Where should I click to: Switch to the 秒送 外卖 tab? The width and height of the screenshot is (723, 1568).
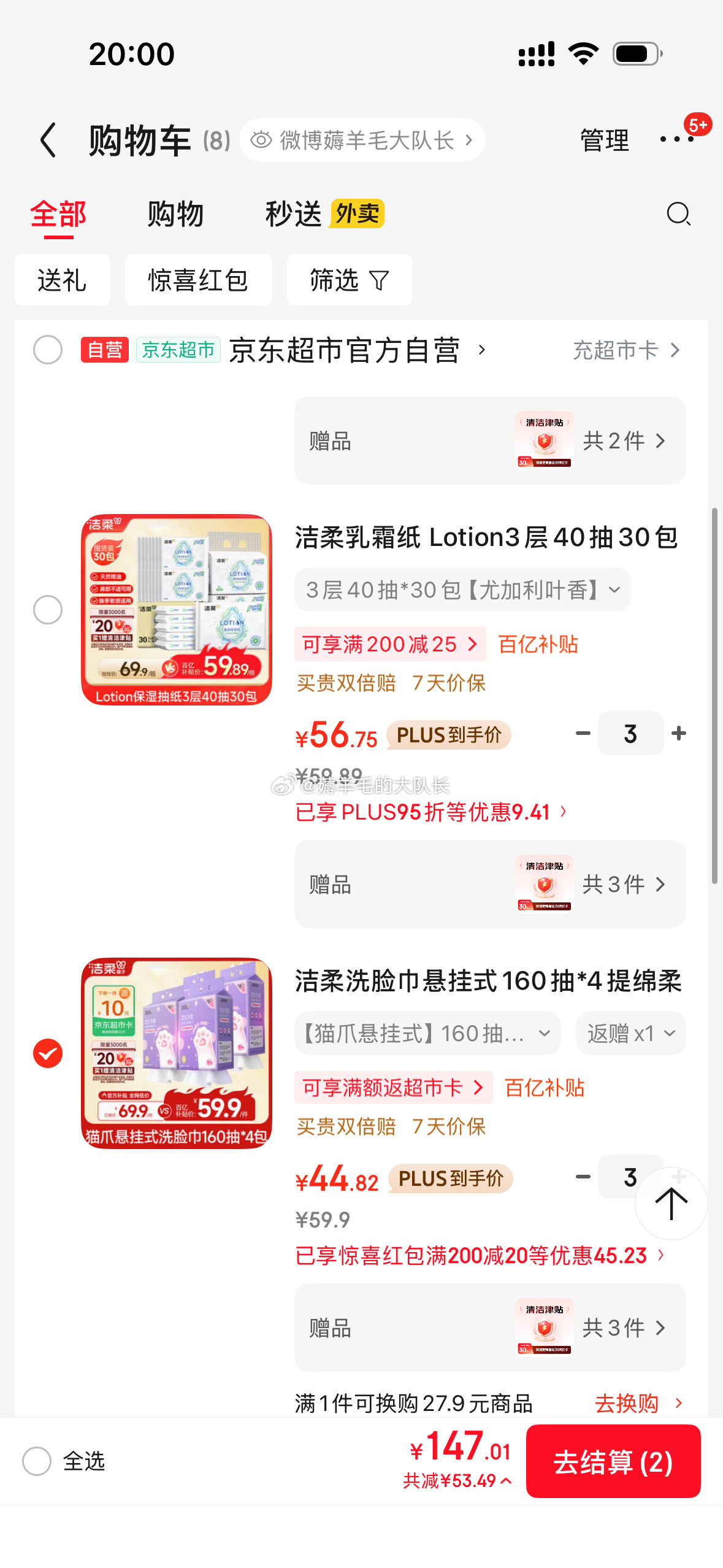tap(325, 214)
